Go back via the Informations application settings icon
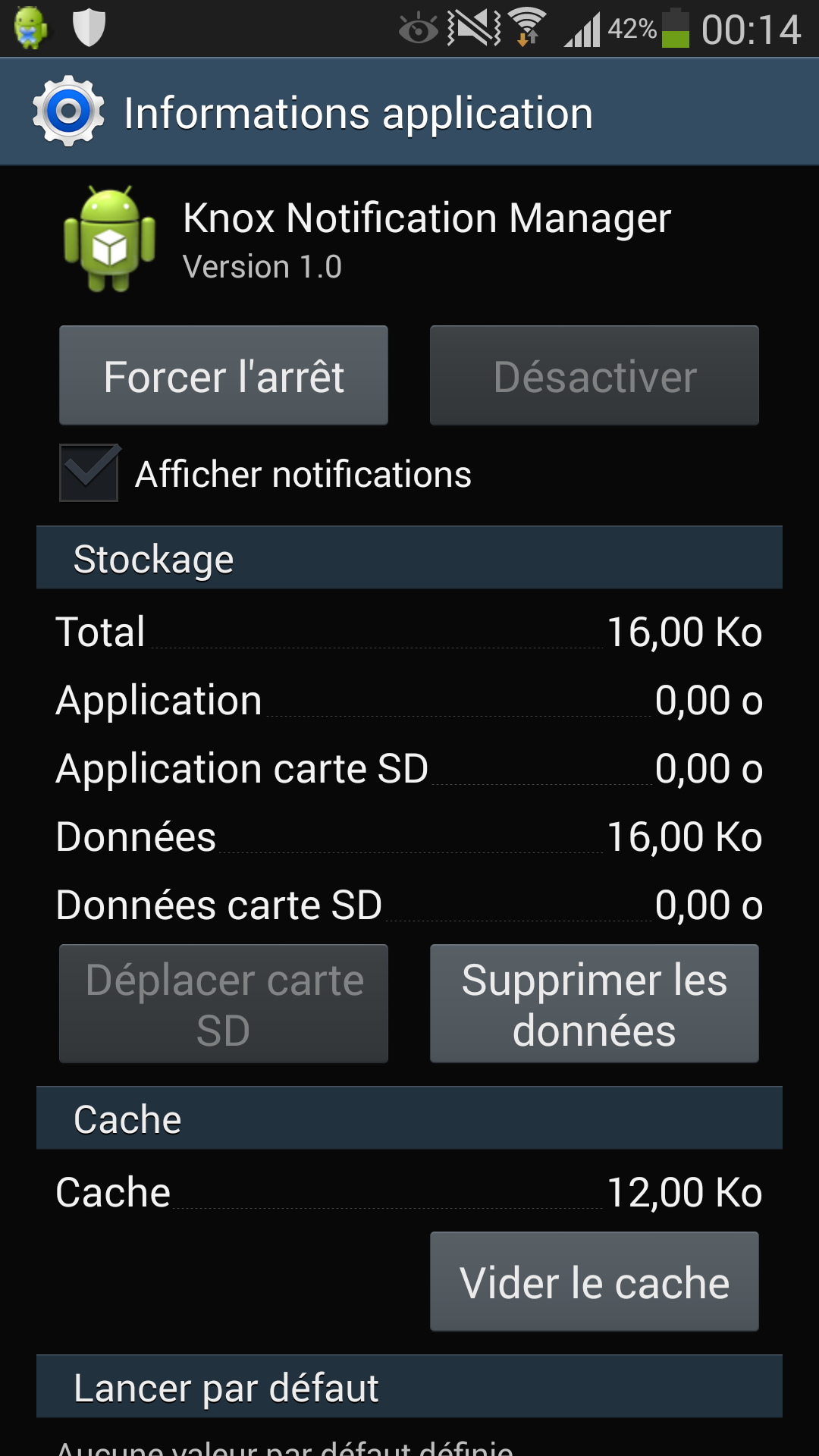The width and height of the screenshot is (819, 1456). click(x=68, y=111)
